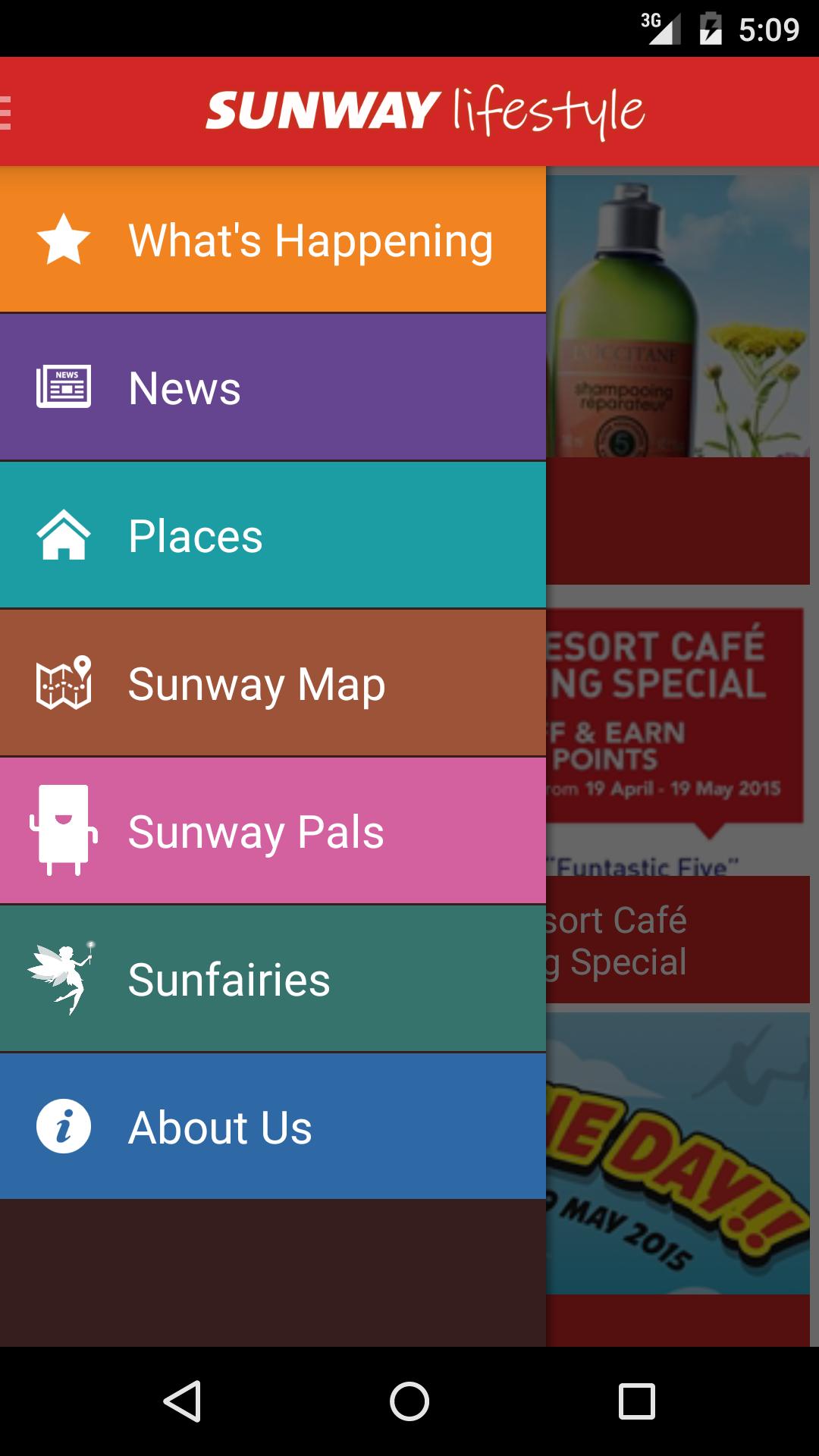Open the L'Occitane shampoo promo card
This screenshot has height=1456, width=819.
point(679,379)
